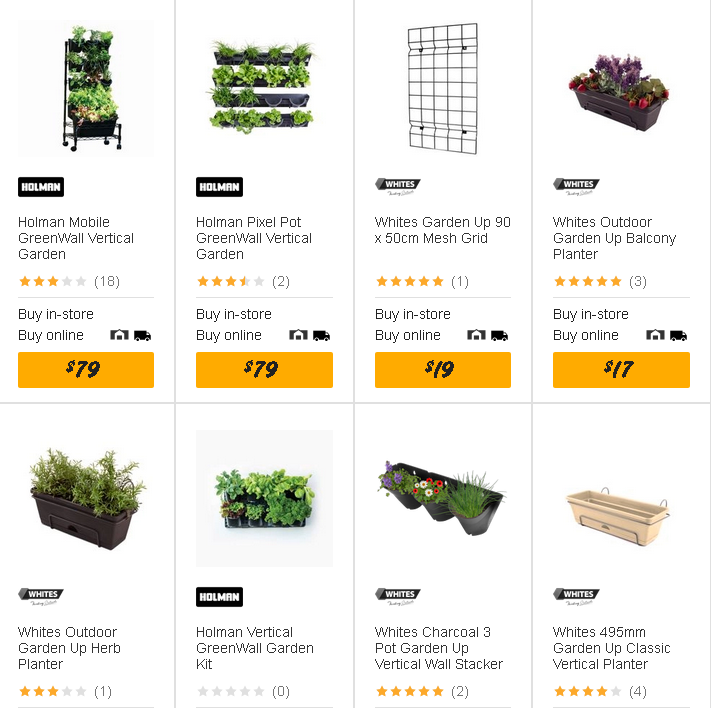712x708 pixels.
Task: Select the $19 Mesh Grid price button
Action: tap(442, 370)
